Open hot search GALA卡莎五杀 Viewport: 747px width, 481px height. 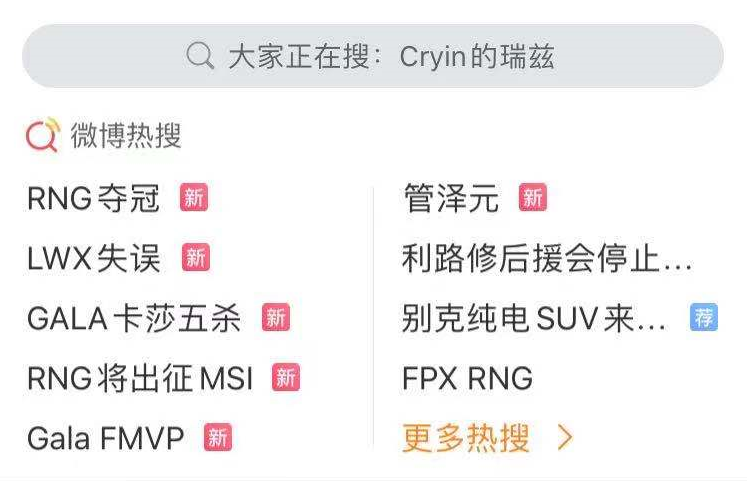click(x=134, y=319)
